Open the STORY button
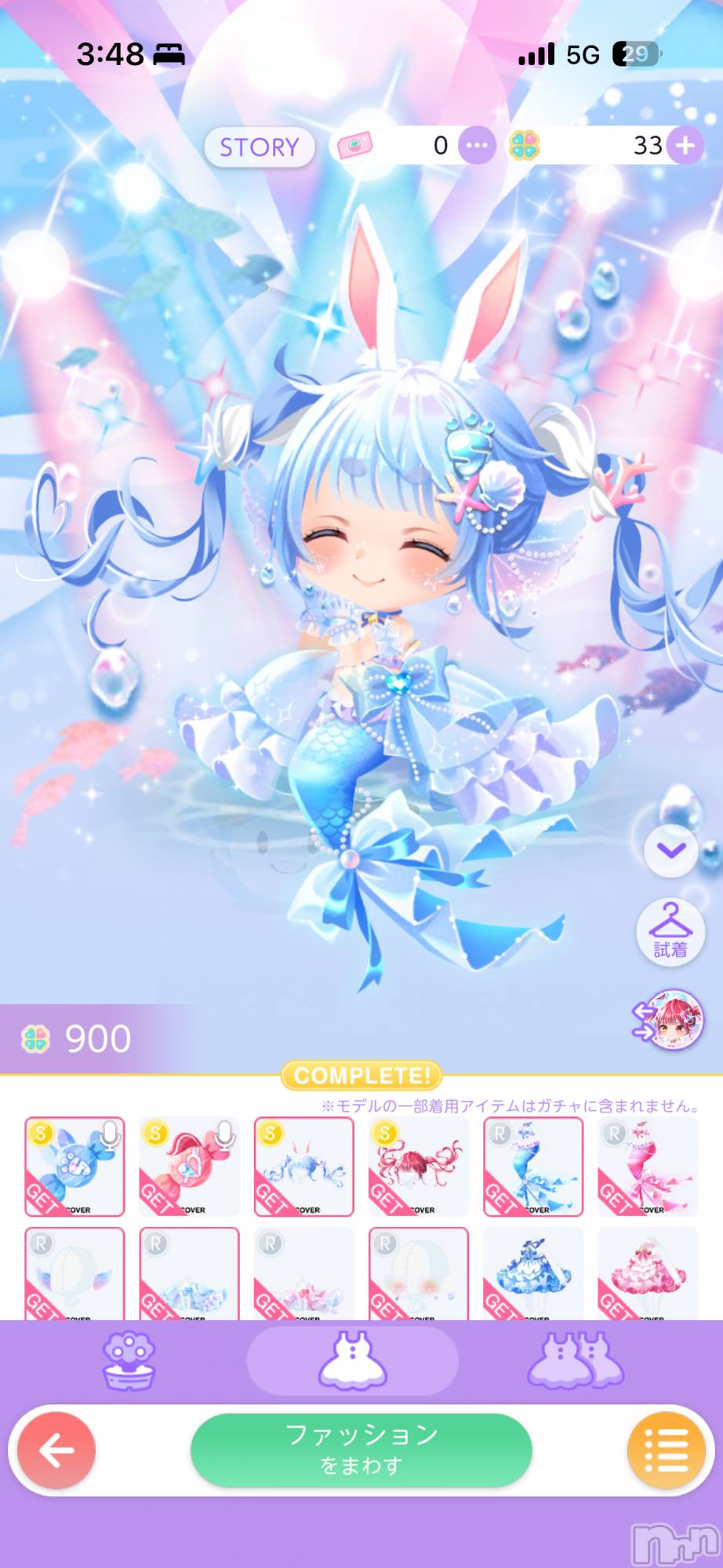The image size is (723, 1568). tap(259, 147)
